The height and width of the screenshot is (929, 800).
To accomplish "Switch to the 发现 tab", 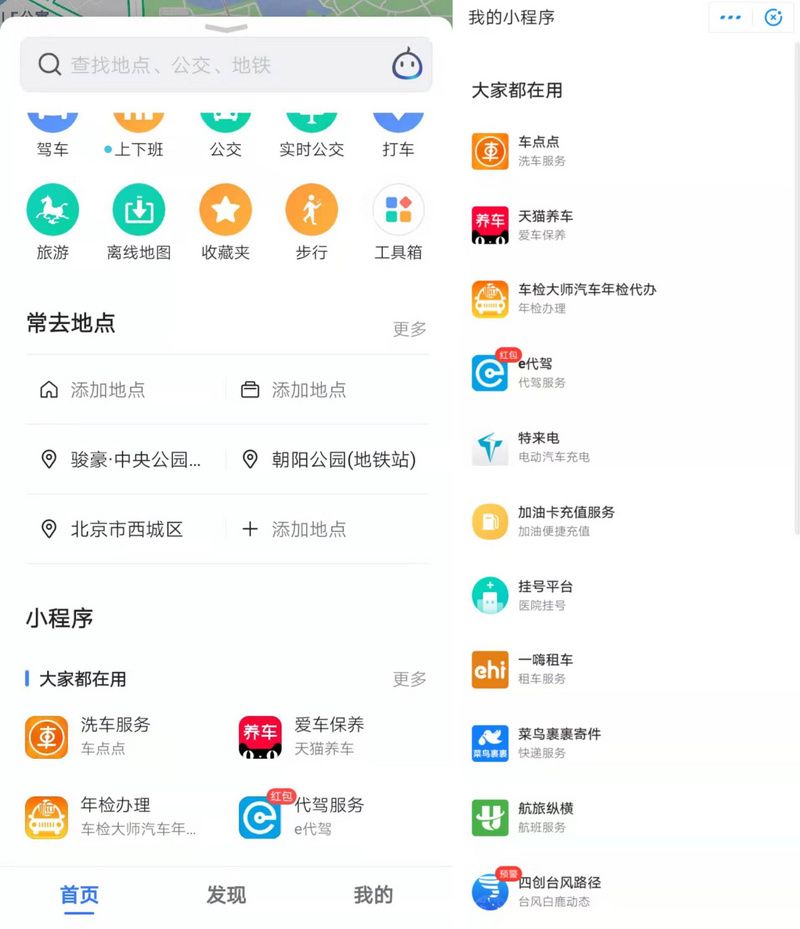I will (x=226, y=895).
